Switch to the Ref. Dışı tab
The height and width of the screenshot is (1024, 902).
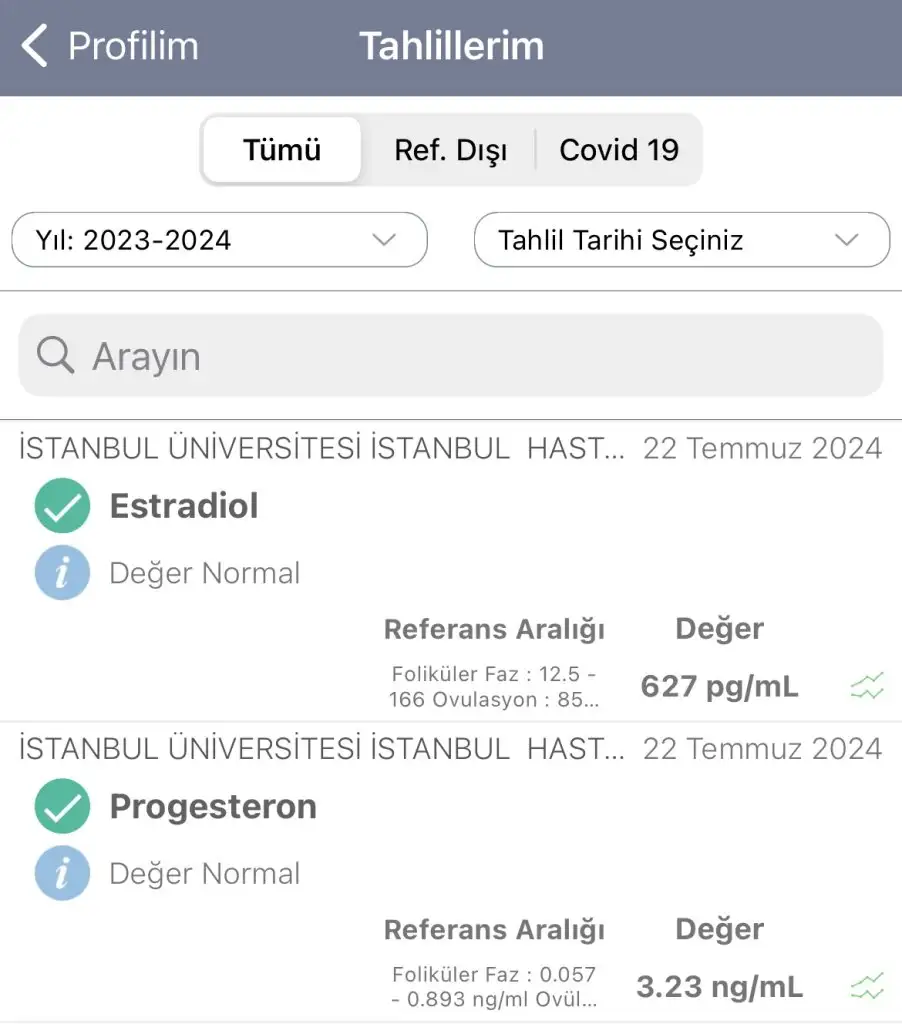[450, 150]
